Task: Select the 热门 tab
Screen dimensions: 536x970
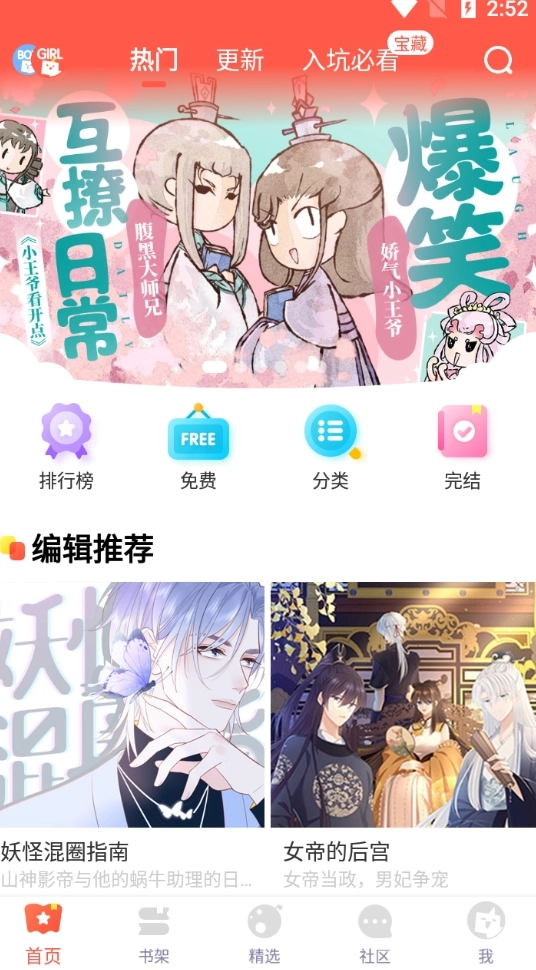Action: [154, 60]
